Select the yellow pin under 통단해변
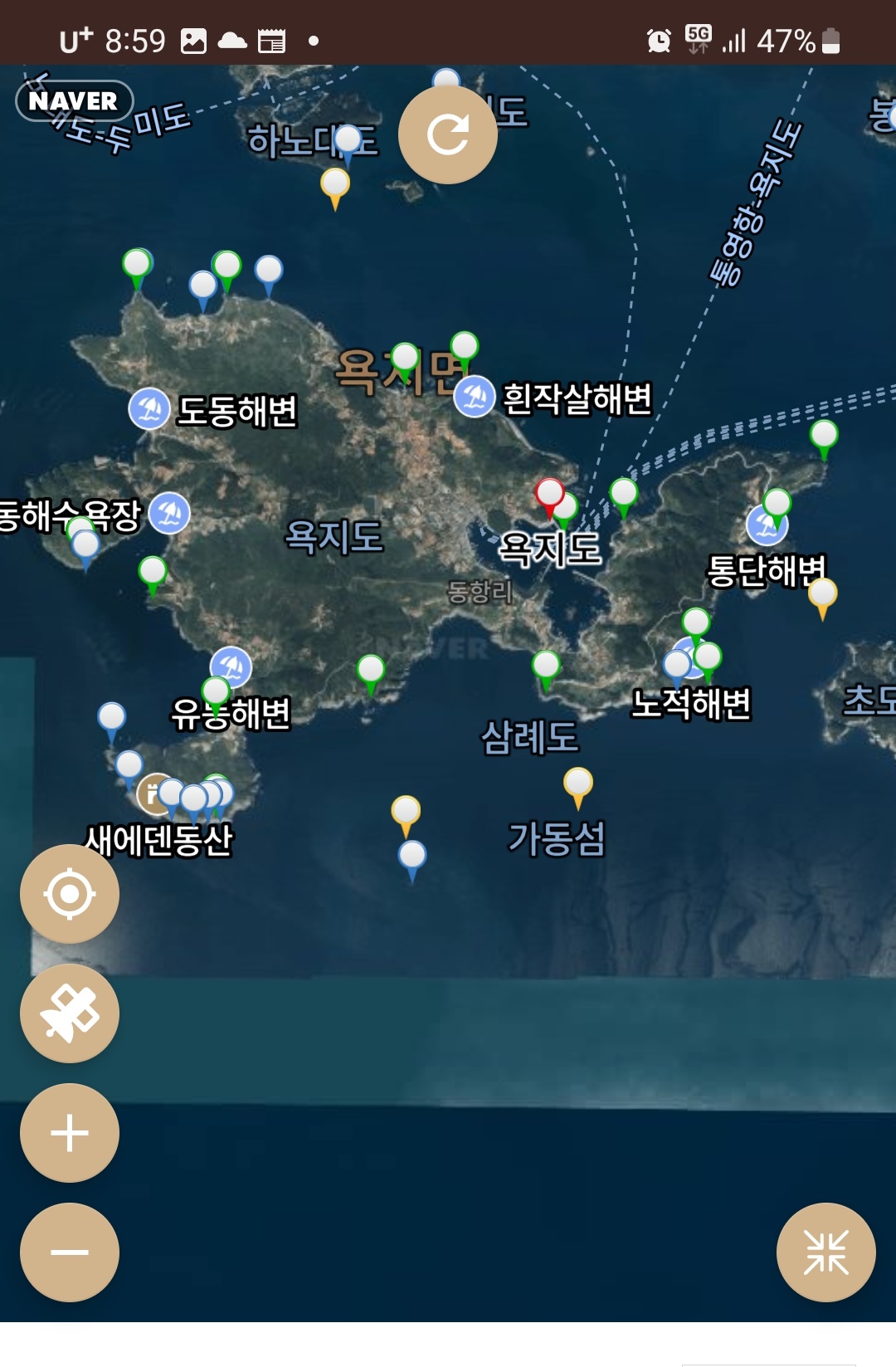 pos(822,594)
